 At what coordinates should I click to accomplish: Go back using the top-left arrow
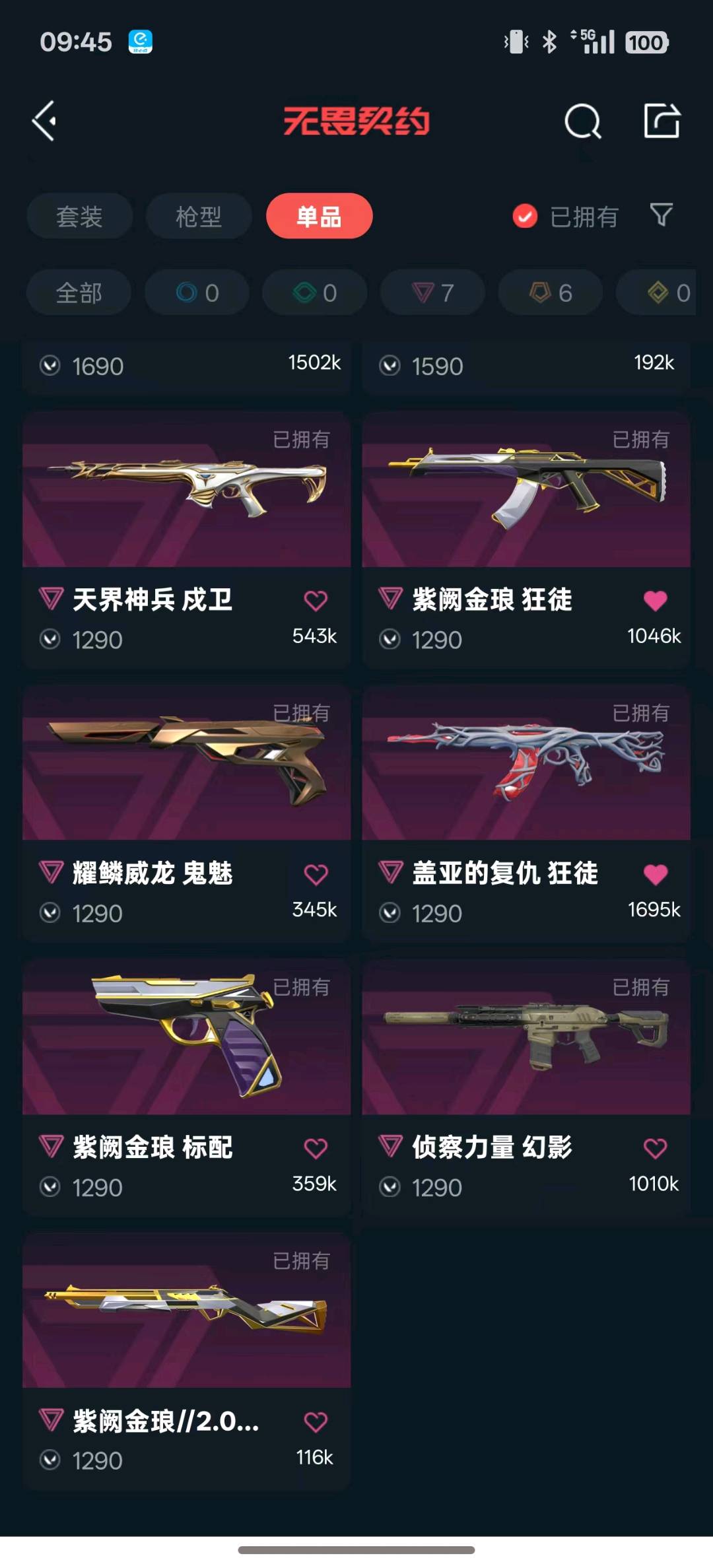click(x=45, y=121)
